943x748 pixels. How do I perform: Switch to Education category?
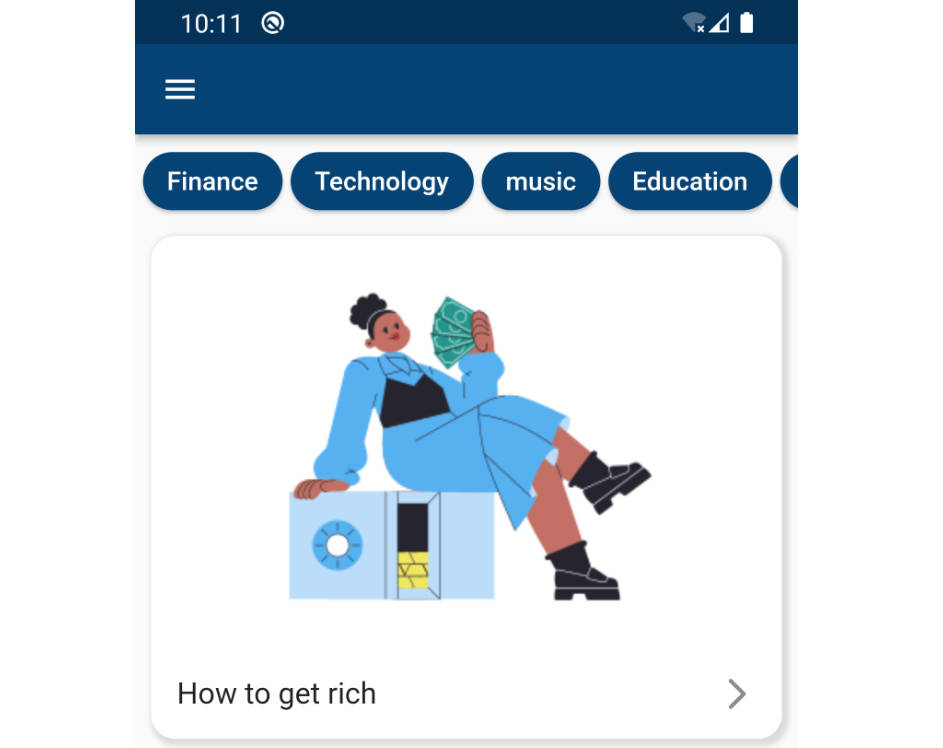click(x=689, y=181)
